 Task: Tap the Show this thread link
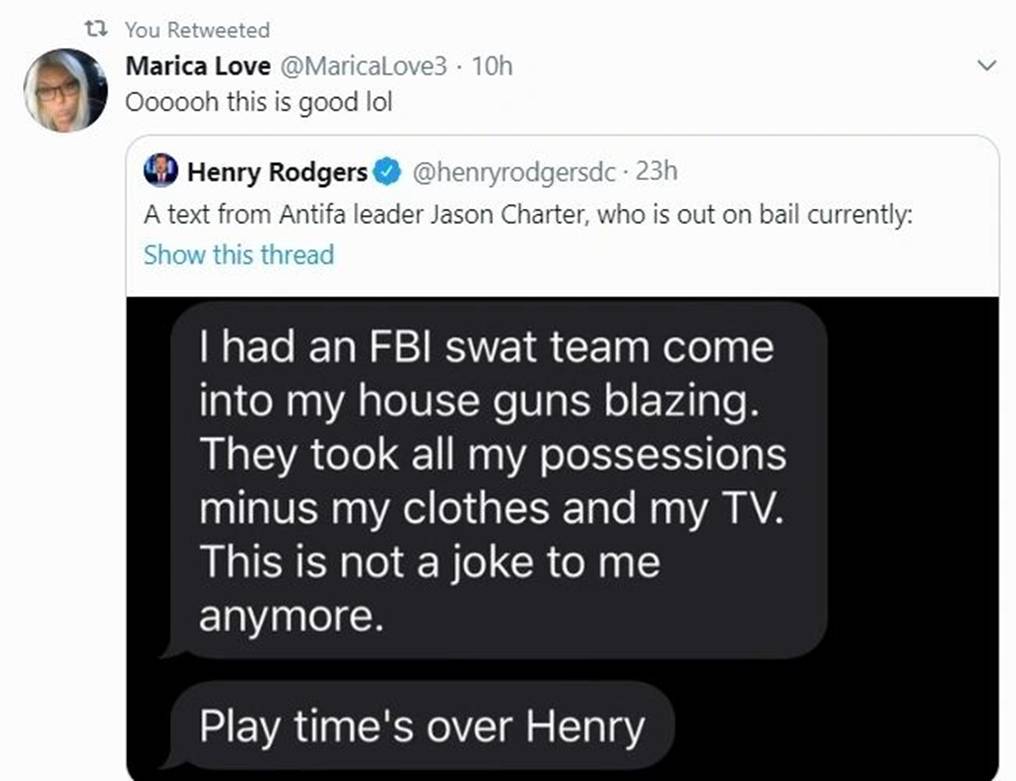click(x=238, y=255)
